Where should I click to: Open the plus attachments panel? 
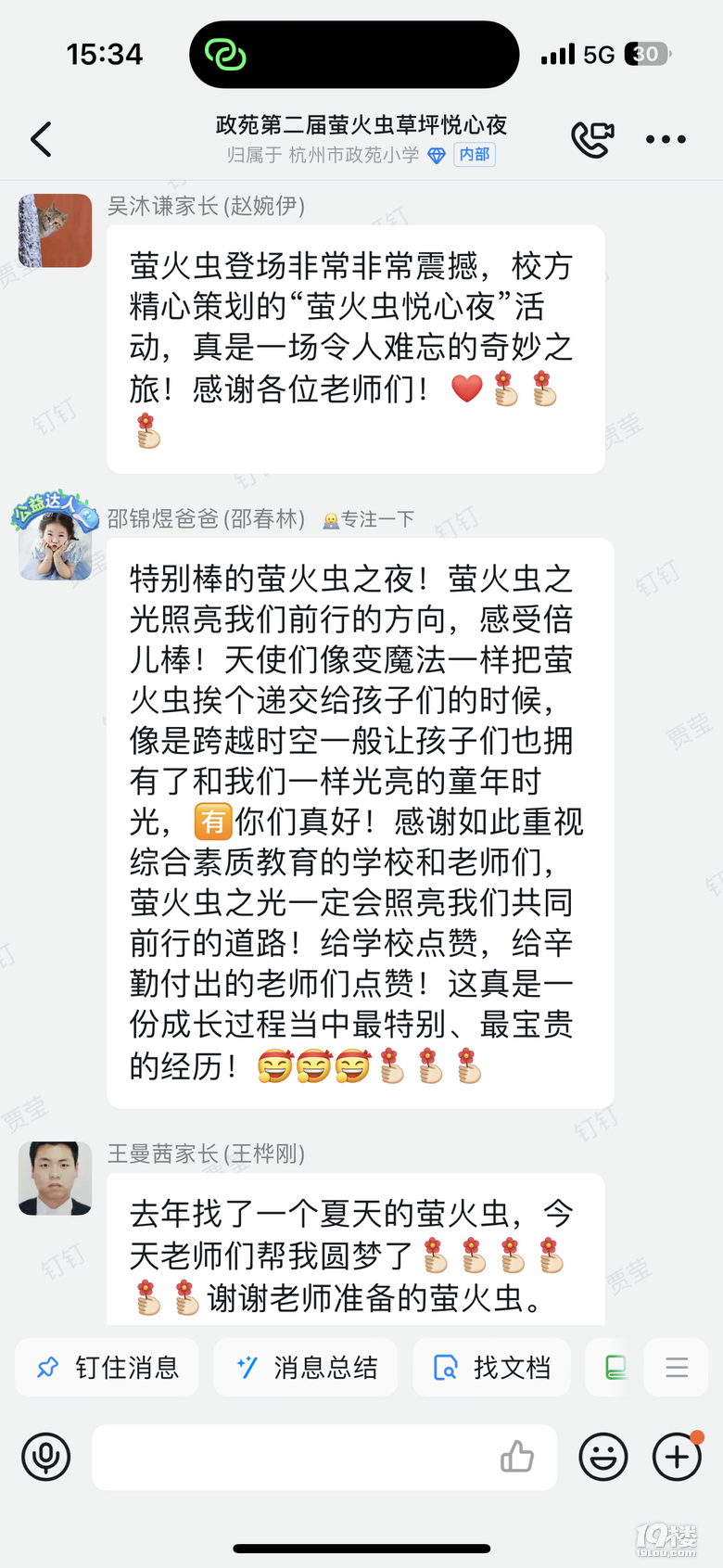pos(677,1457)
